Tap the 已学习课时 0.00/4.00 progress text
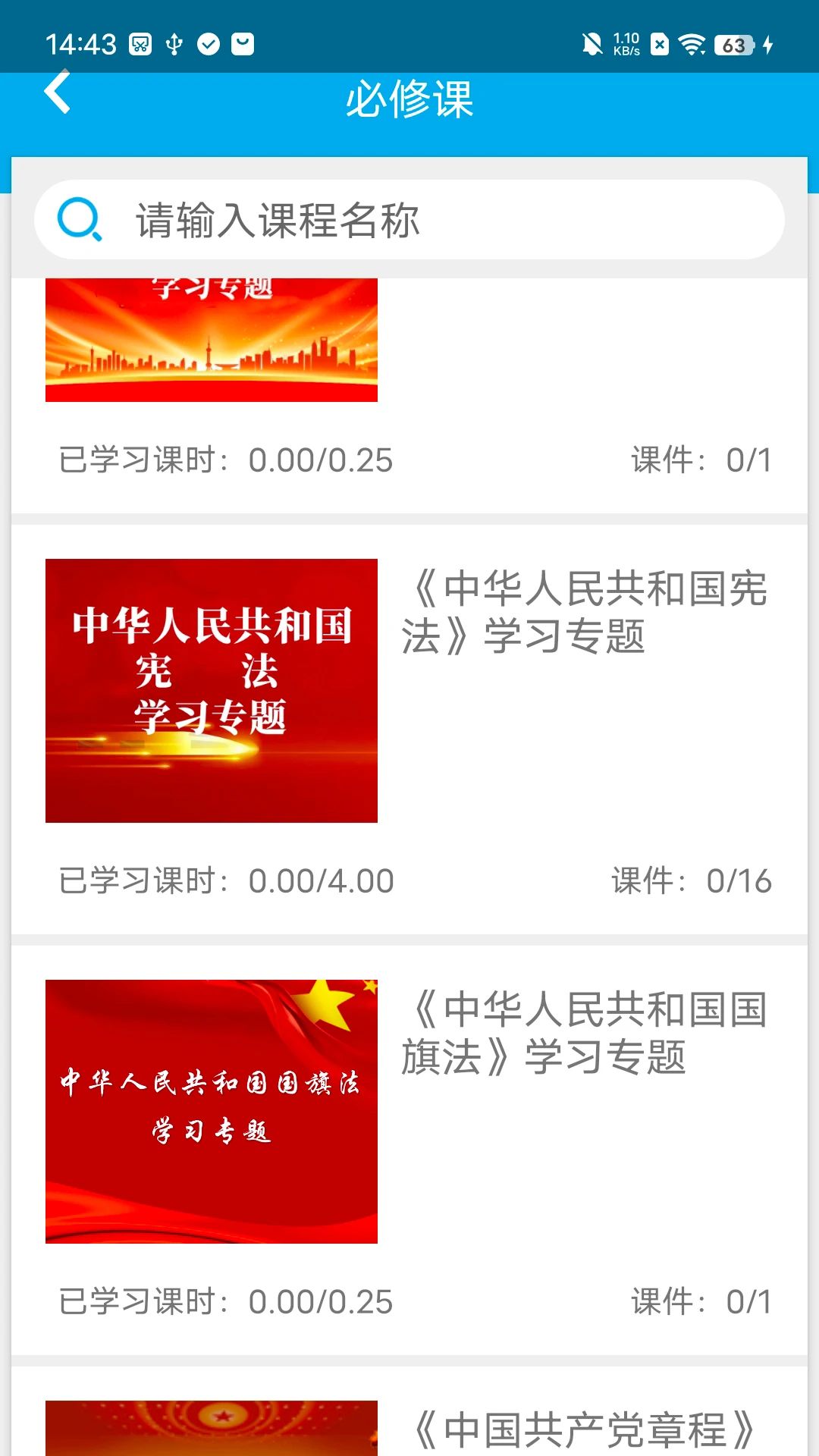The image size is (819, 1456). 227,880
